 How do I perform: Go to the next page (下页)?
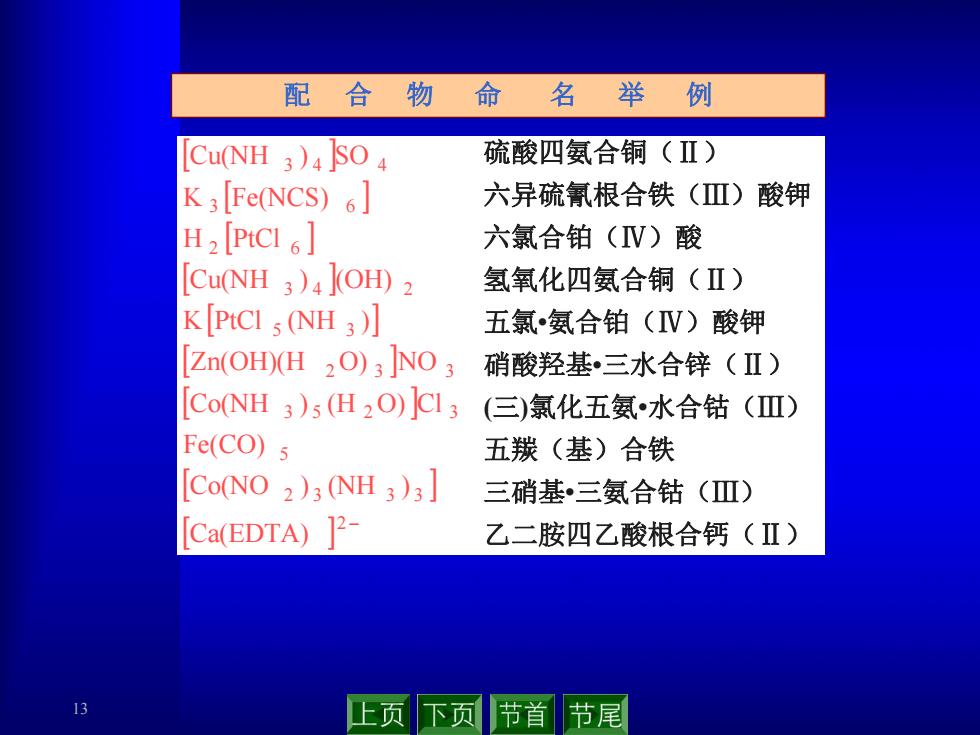450,714
